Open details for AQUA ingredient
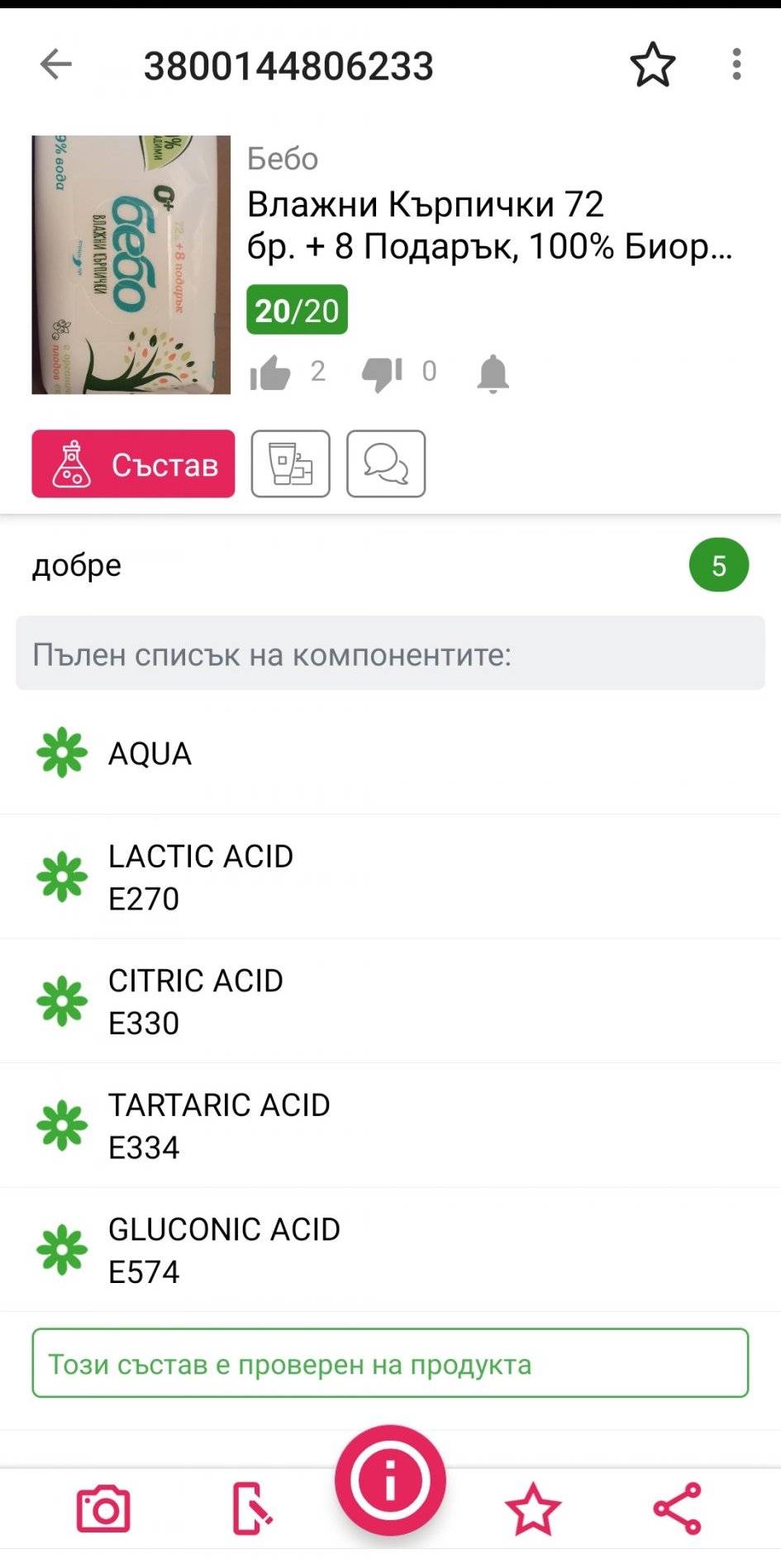The height and width of the screenshot is (1568, 781). (149, 753)
